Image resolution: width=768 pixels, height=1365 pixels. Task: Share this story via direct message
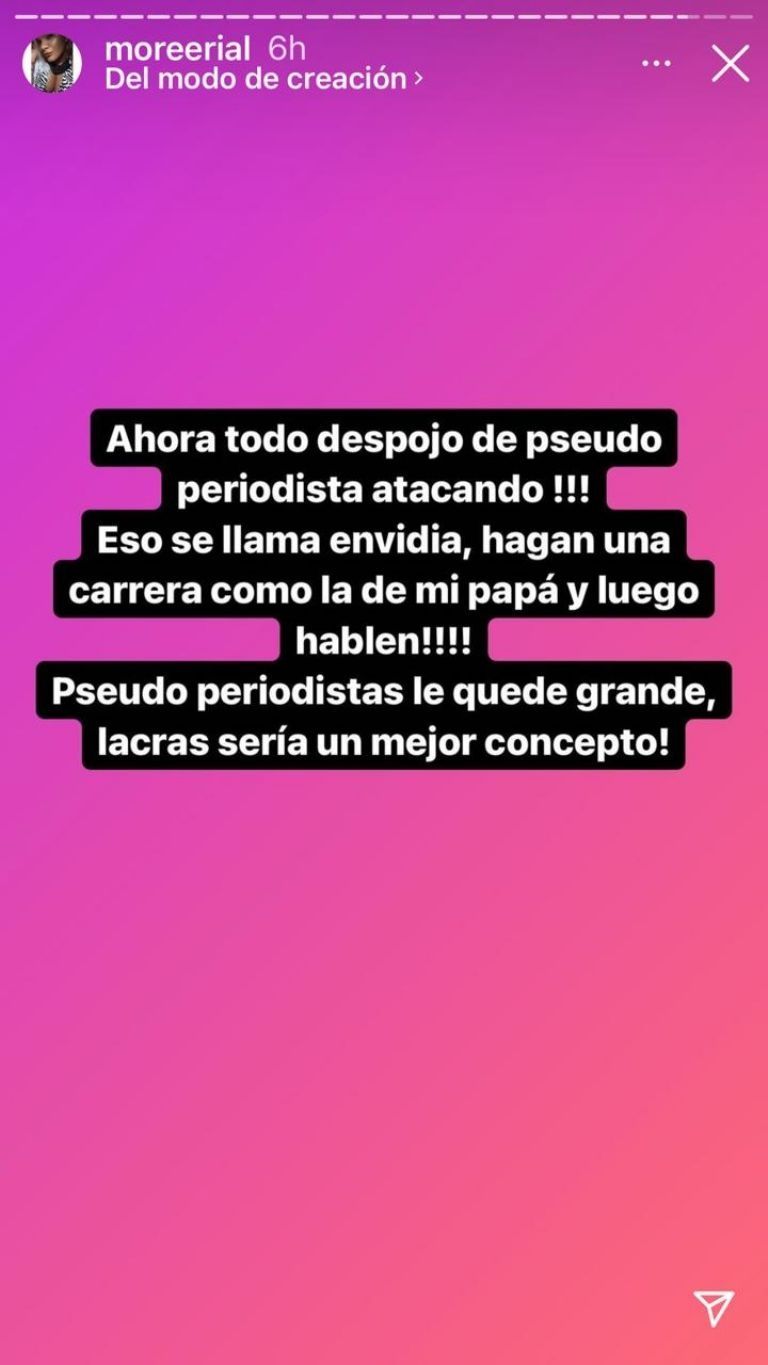click(714, 1307)
